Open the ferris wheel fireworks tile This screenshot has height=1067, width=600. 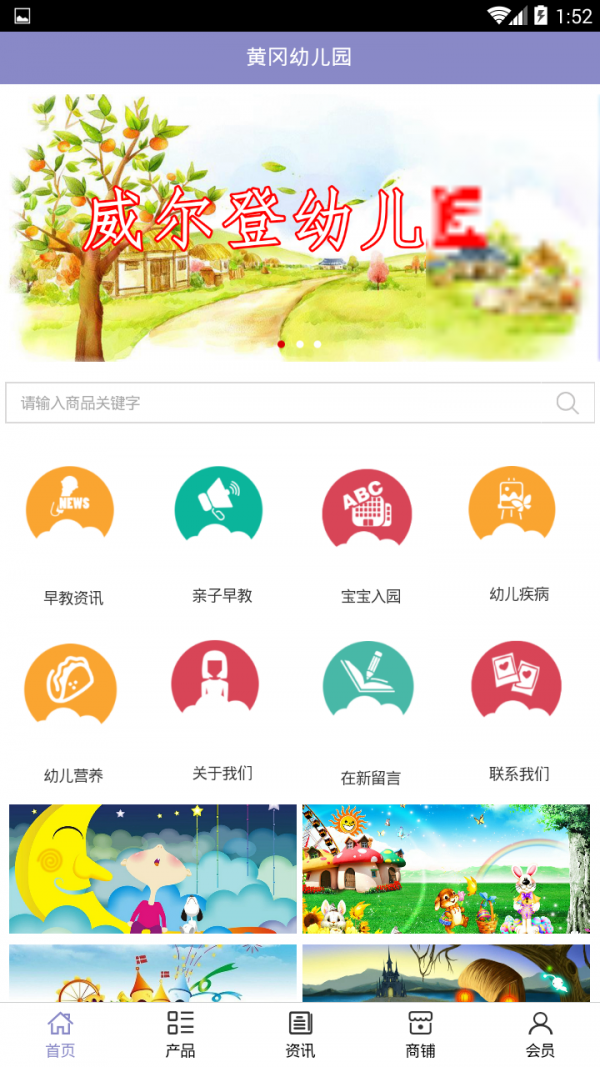(153, 973)
